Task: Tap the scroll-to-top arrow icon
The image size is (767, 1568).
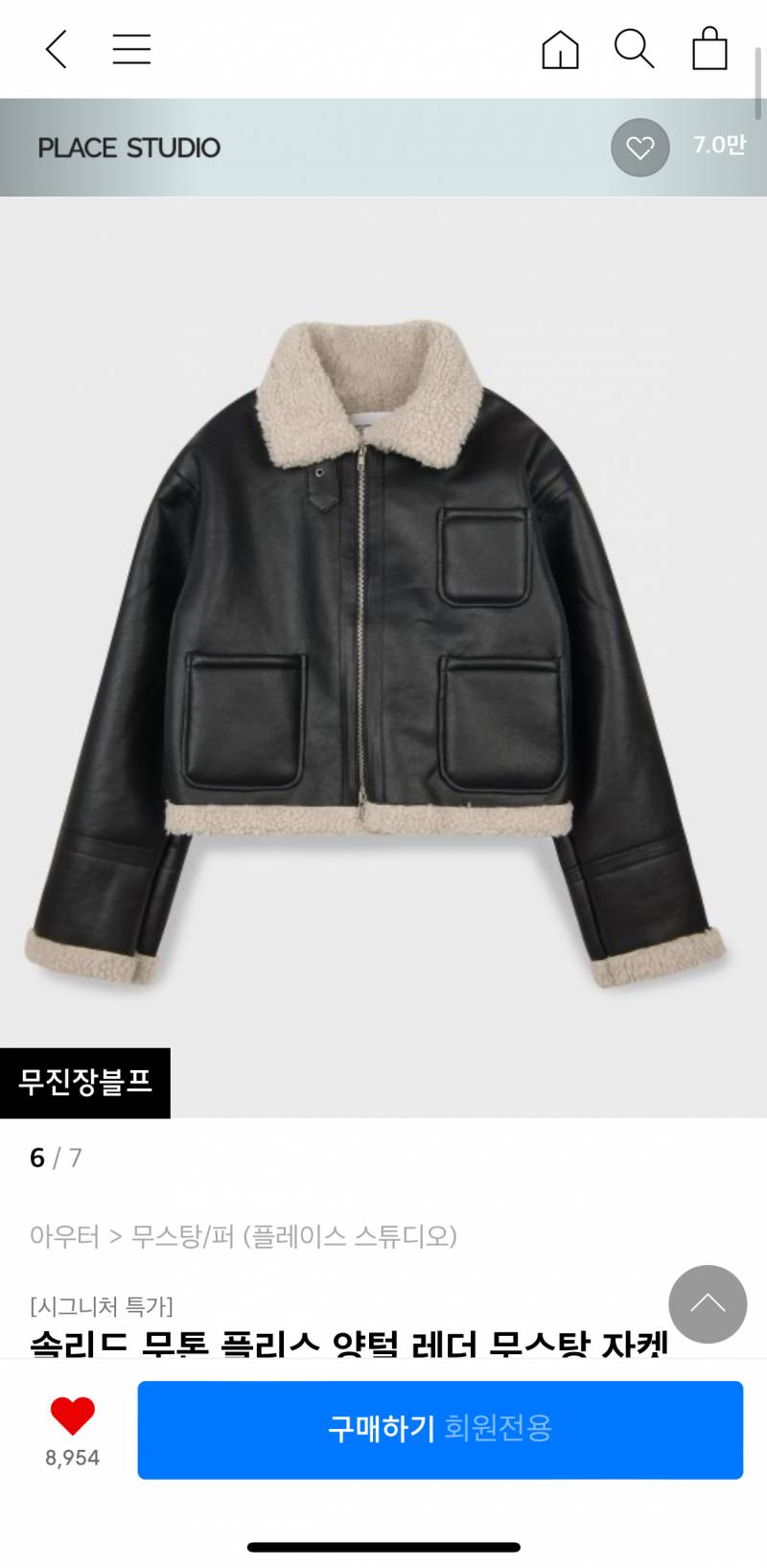Action: (708, 1304)
